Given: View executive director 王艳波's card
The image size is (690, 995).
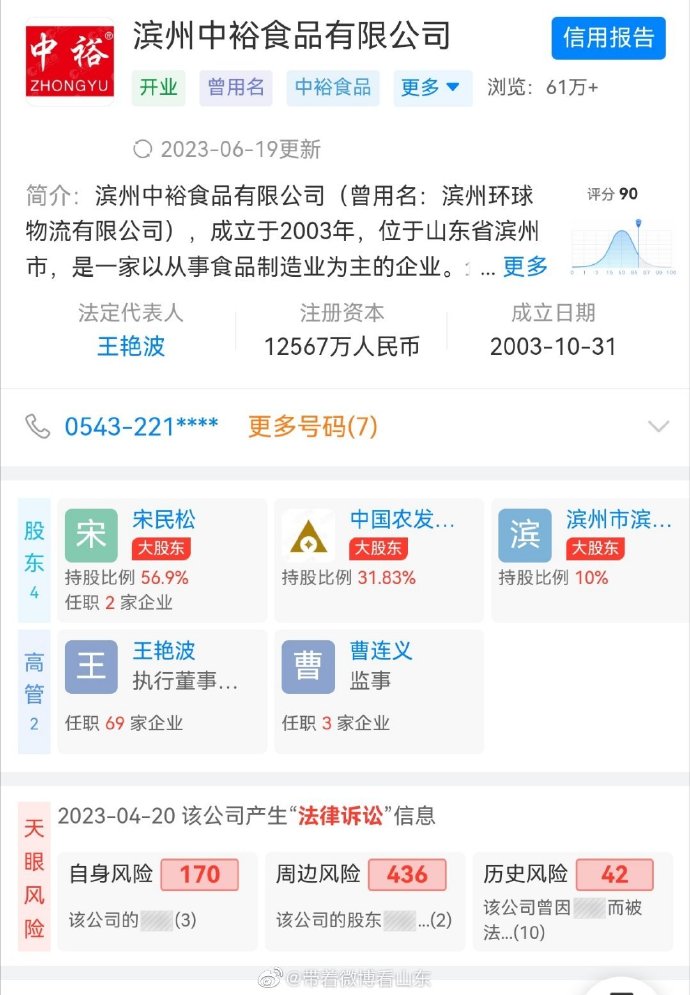Looking at the screenshot, I should tap(161, 690).
